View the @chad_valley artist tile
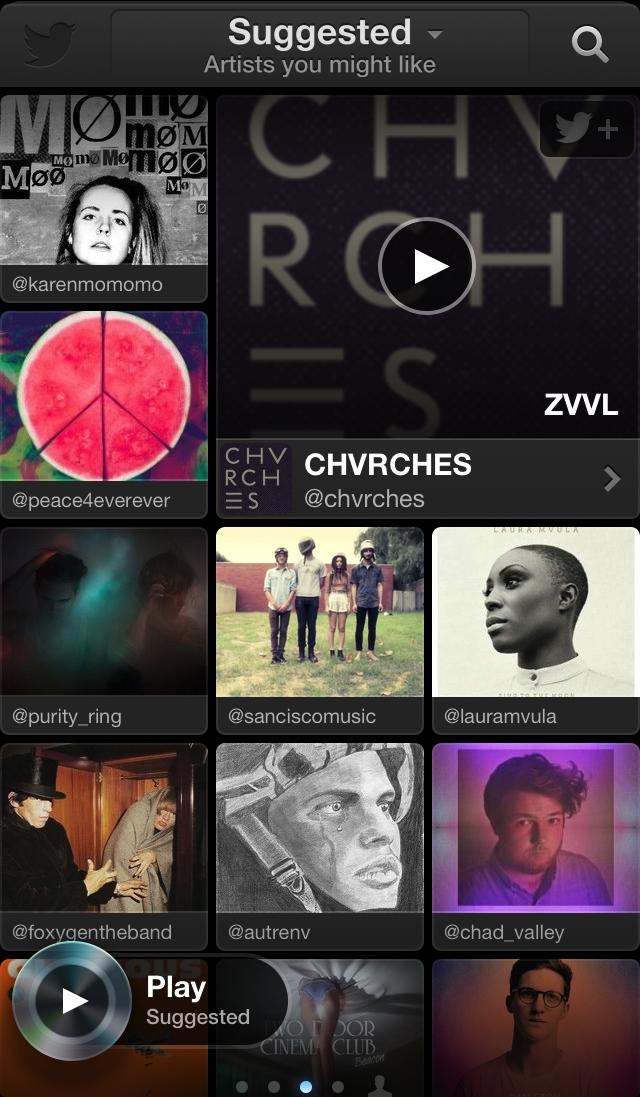Image resolution: width=640 pixels, height=1097 pixels. pyautogui.click(x=535, y=843)
